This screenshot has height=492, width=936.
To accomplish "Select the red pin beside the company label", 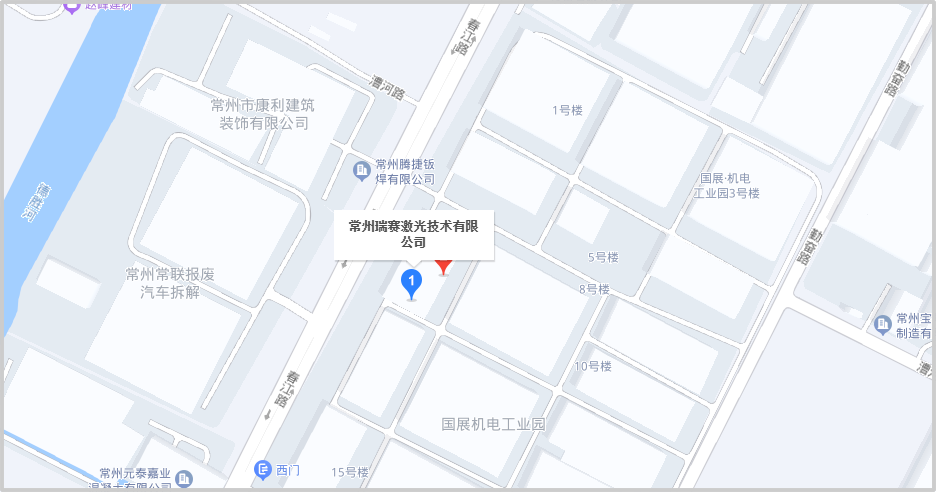I will click(444, 267).
